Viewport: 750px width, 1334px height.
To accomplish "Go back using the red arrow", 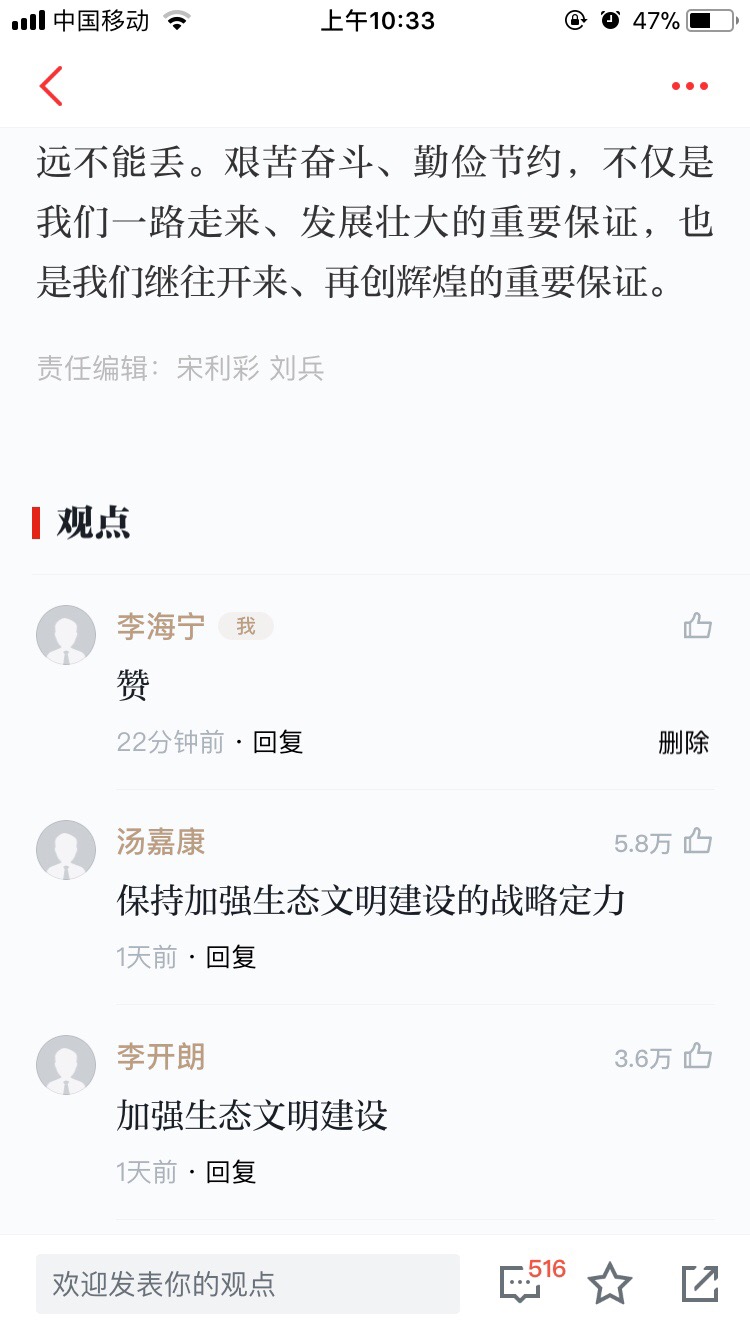I will point(51,86).
